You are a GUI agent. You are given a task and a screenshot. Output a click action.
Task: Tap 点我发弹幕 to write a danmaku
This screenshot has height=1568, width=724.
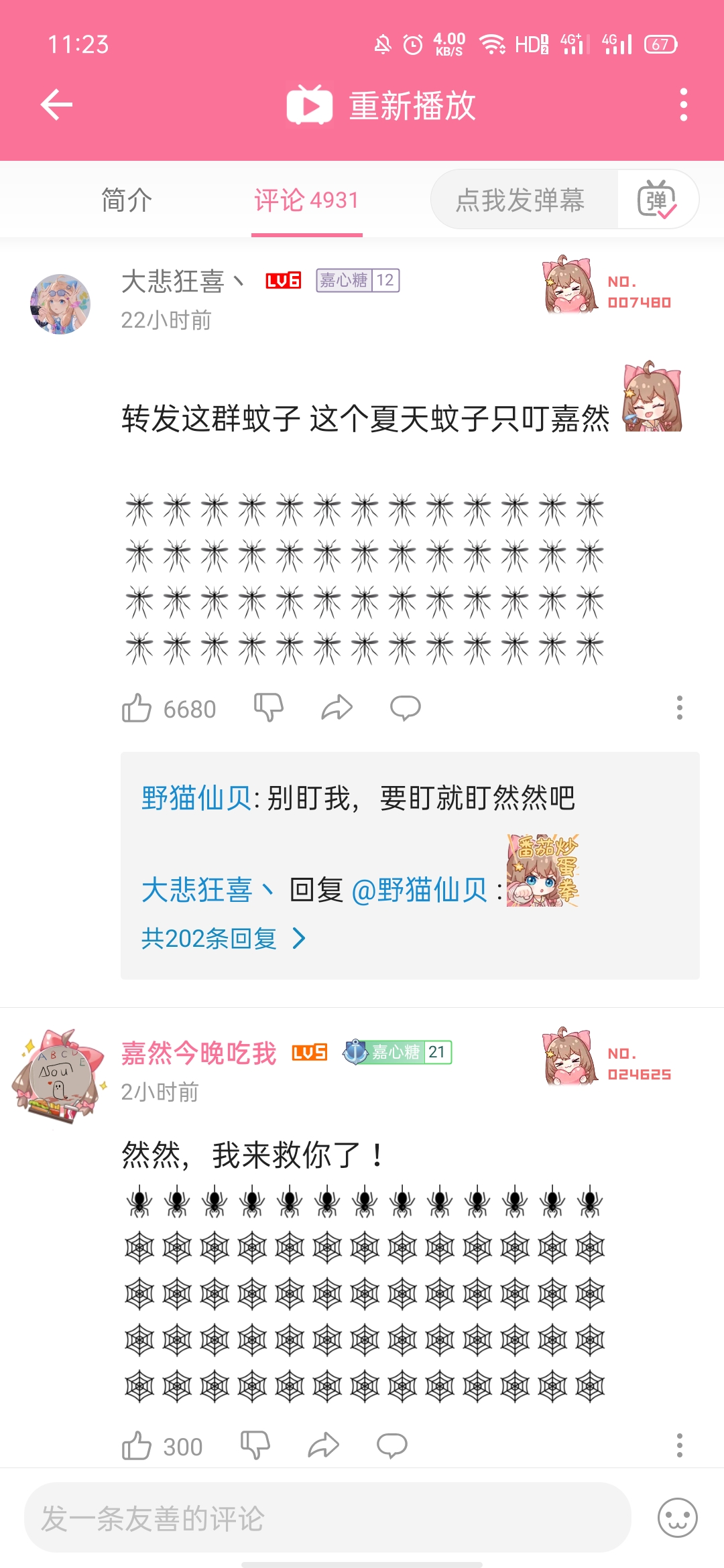click(x=520, y=200)
